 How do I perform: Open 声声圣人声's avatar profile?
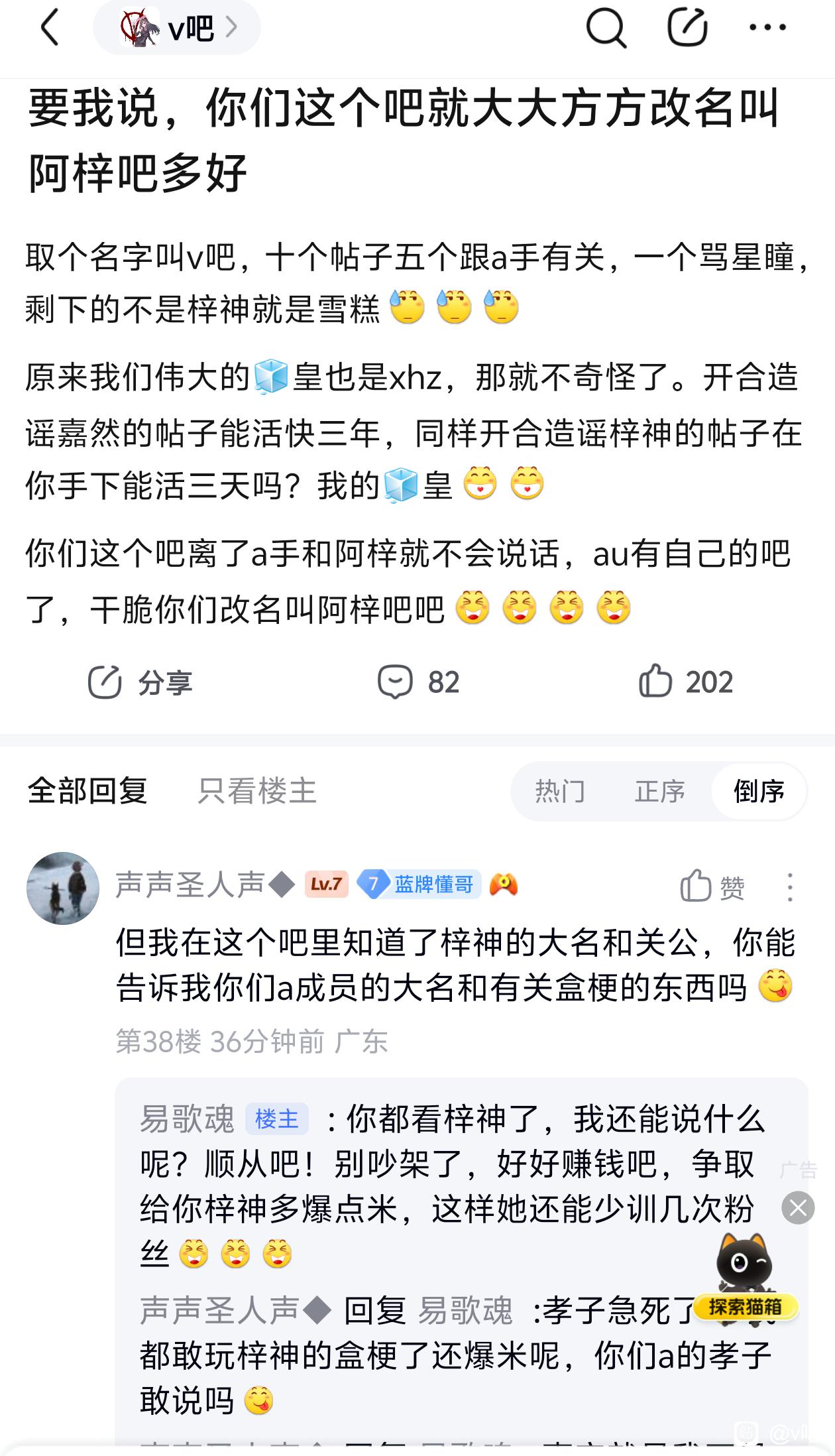click(x=63, y=888)
